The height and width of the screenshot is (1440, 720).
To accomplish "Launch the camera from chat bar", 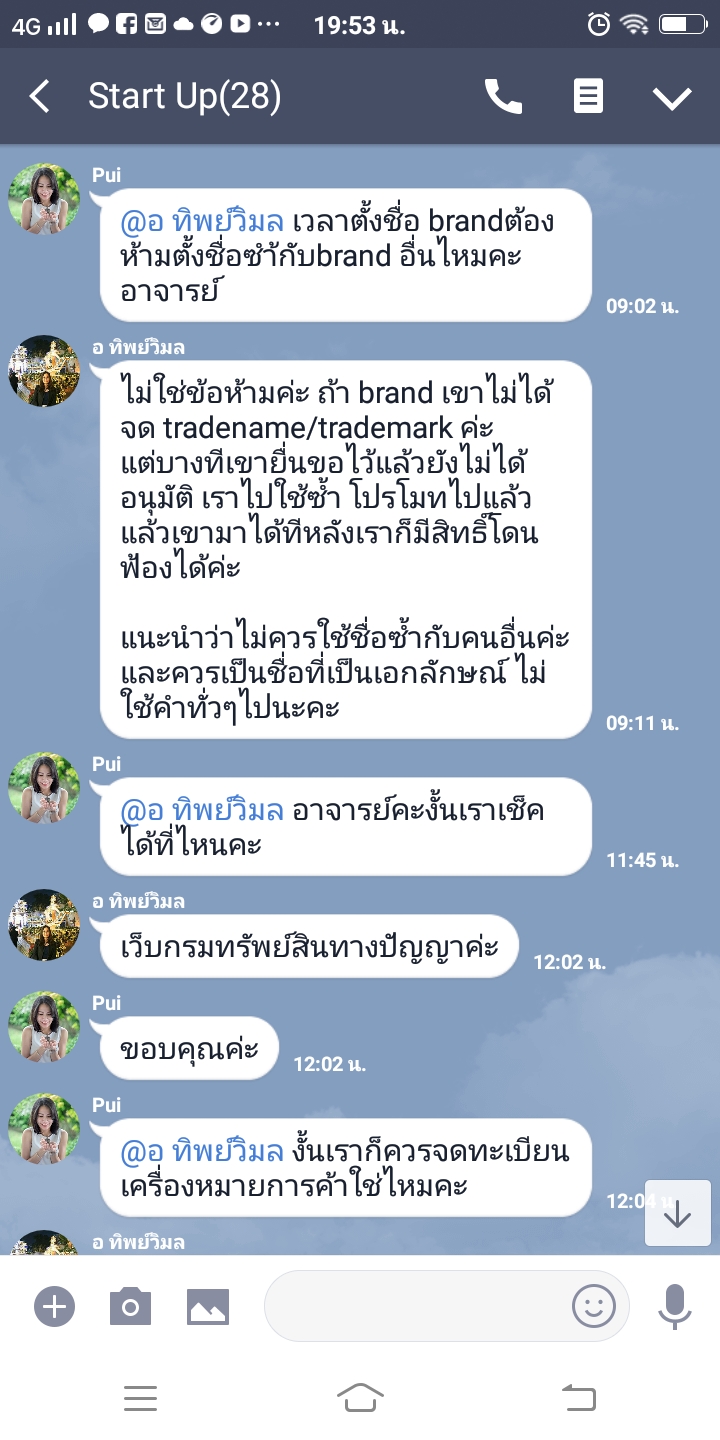I will [130, 1306].
